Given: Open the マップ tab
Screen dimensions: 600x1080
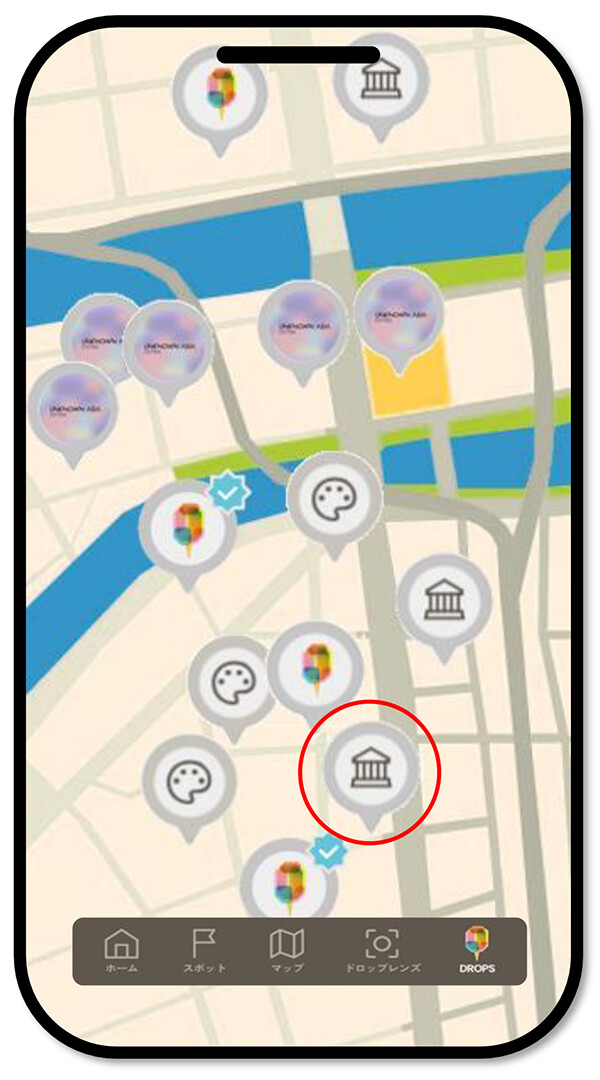Looking at the screenshot, I should (287, 950).
